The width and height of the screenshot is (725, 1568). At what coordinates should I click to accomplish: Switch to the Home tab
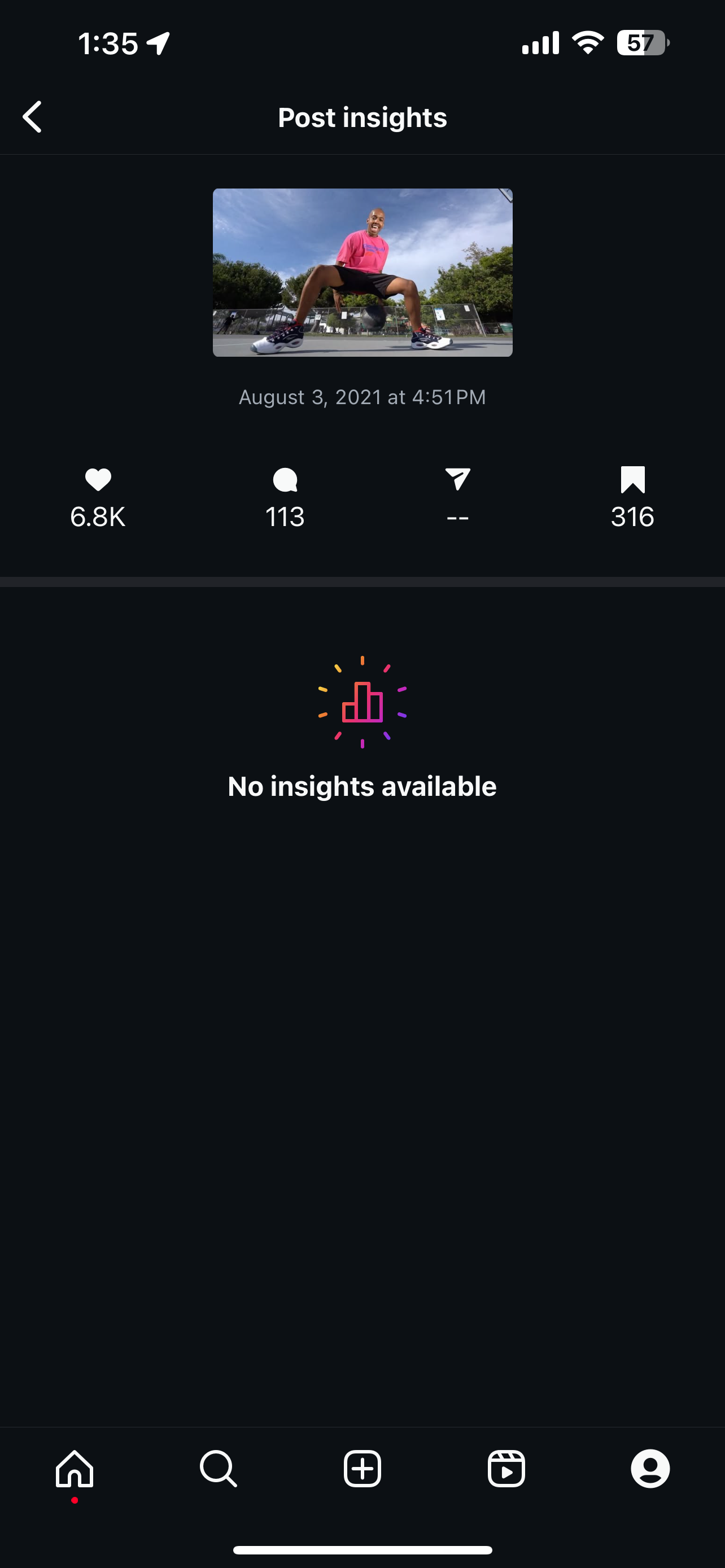pos(75,1469)
